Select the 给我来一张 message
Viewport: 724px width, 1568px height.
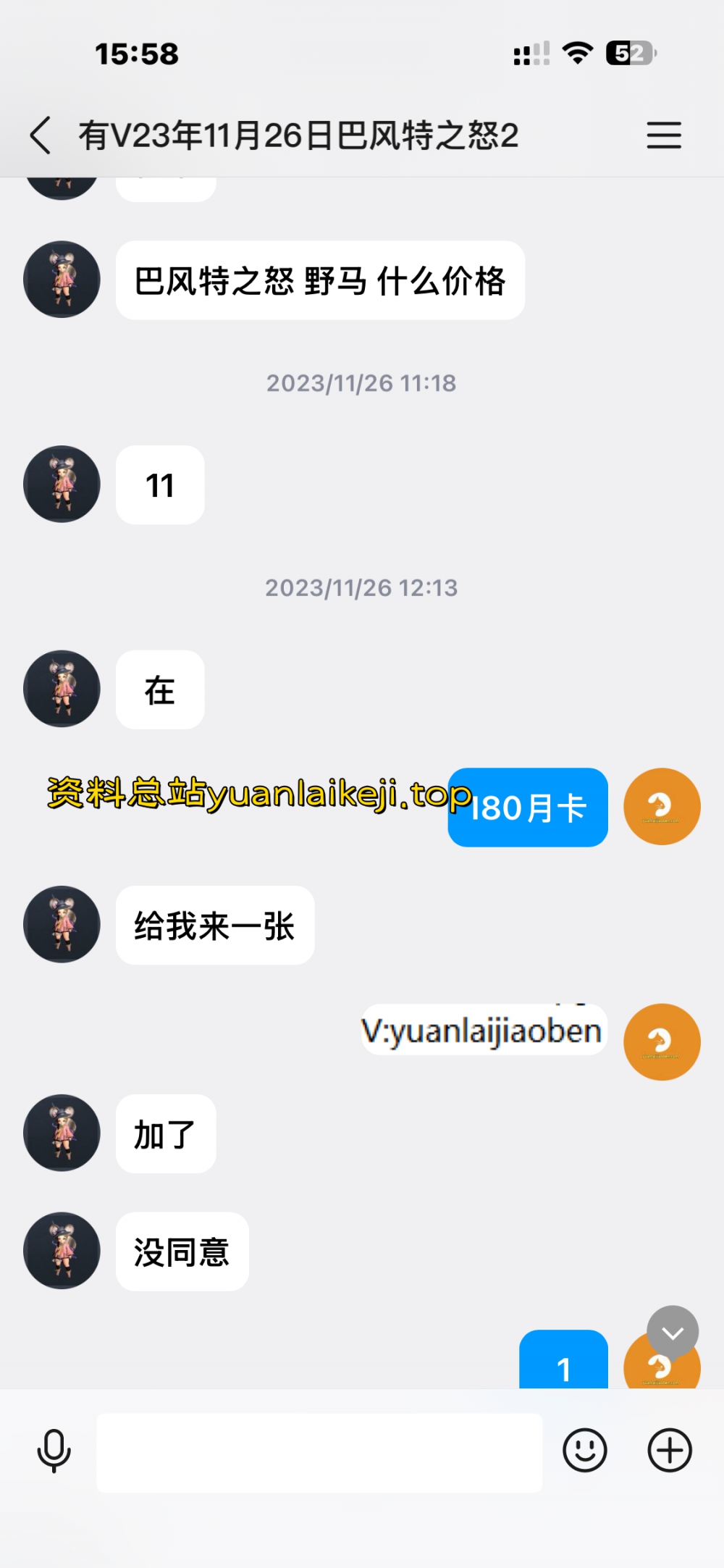(214, 926)
